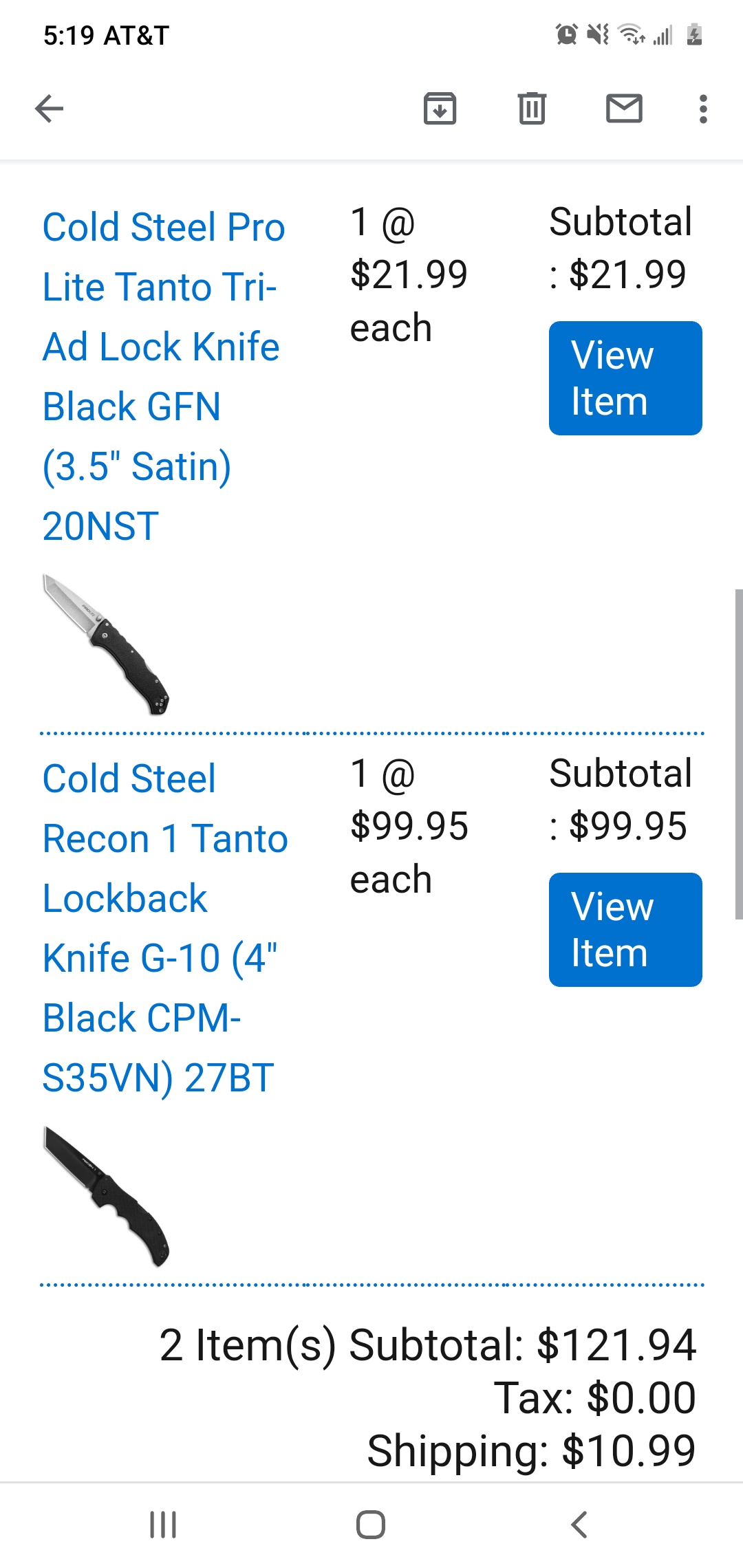Mark the email as unread

click(x=623, y=108)
